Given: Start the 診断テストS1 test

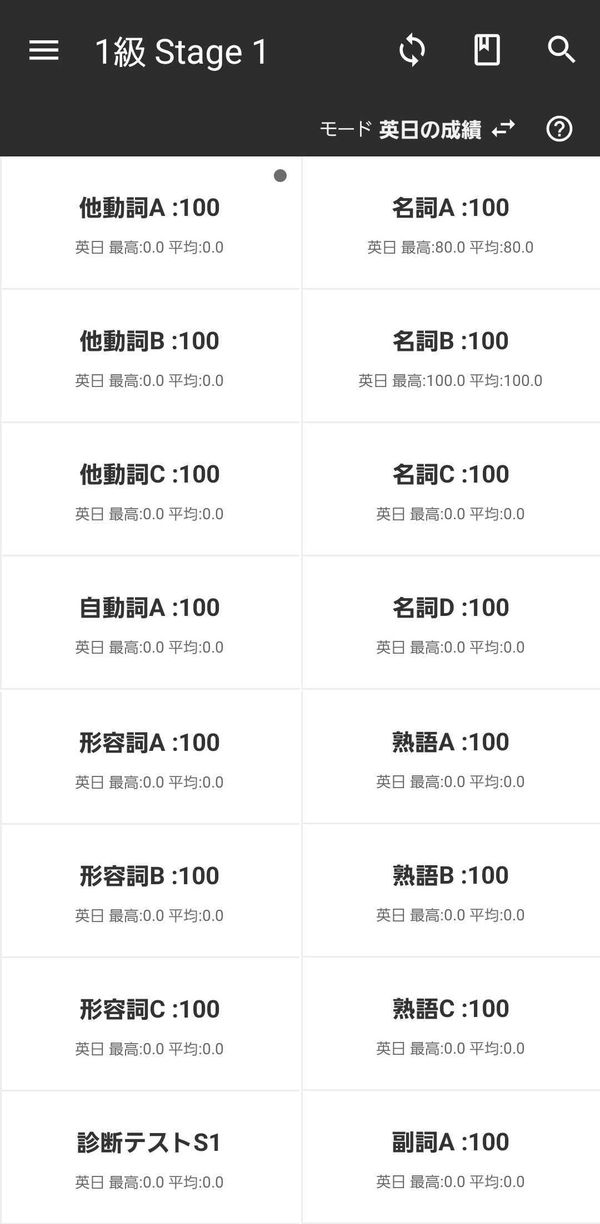Looking at the screenshot, I should (150, 1157).
